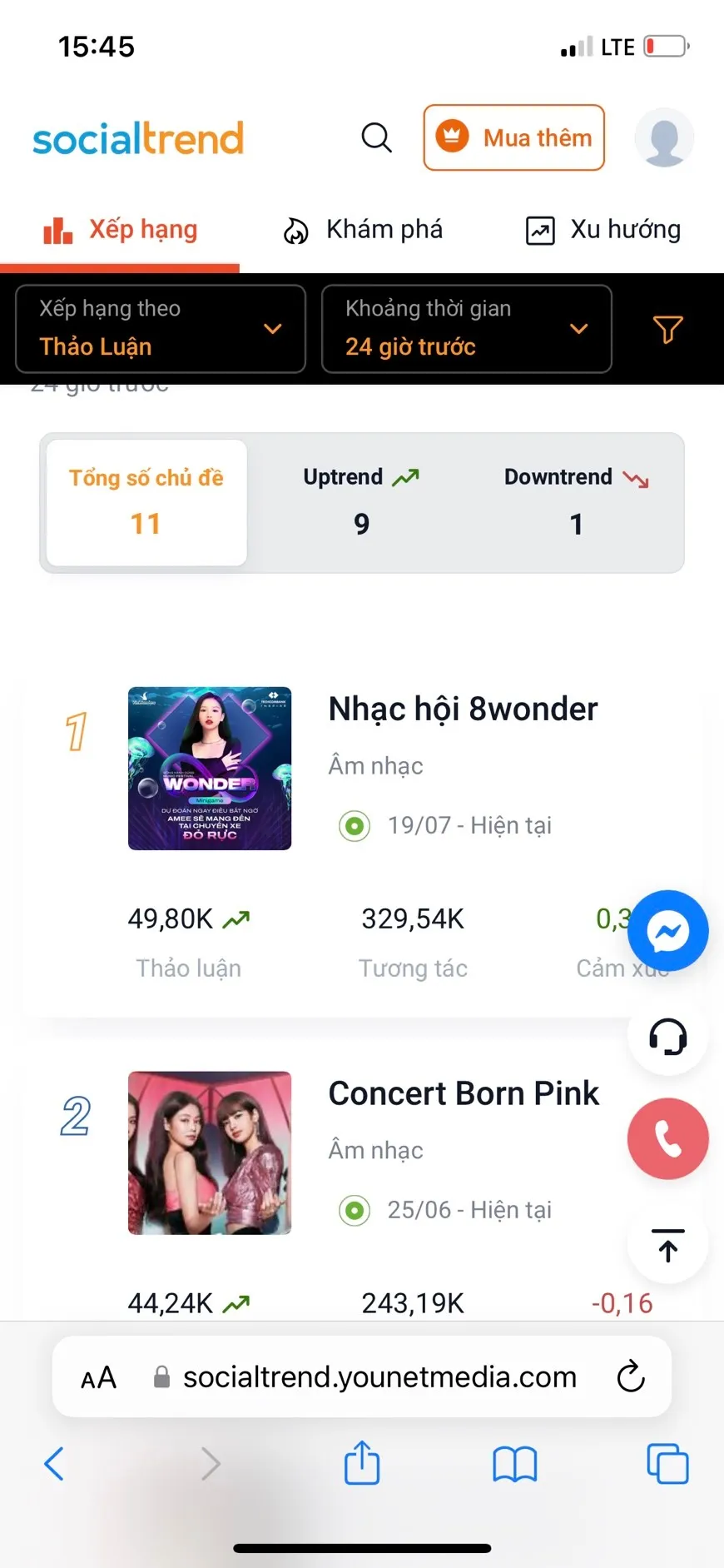The width and height of the screenshot is (724, 1568).
Task: Expand the Khoảng thời gian dropdown
Action: 466,329
